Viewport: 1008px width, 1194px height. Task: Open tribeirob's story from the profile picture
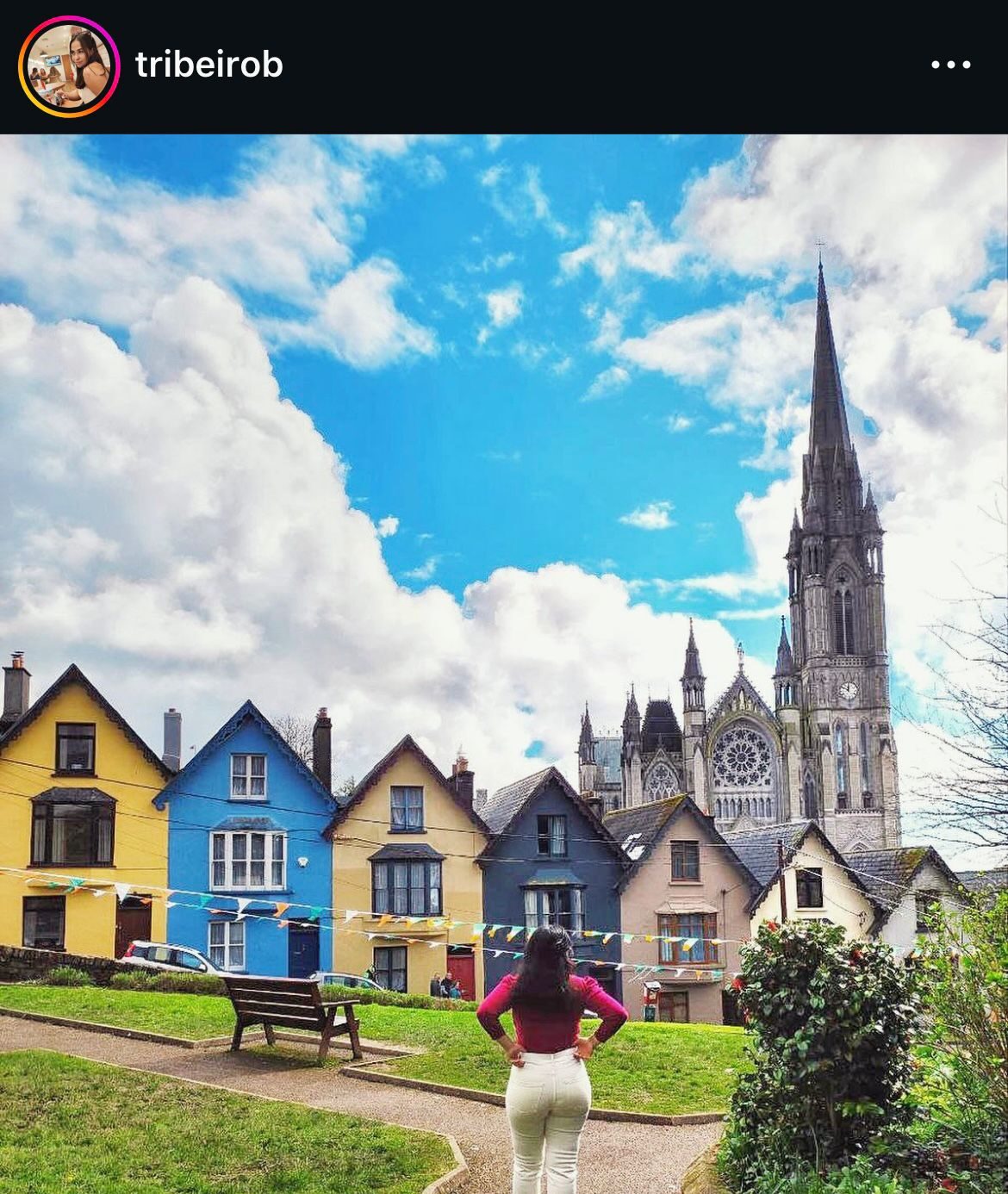click(69, 66)
